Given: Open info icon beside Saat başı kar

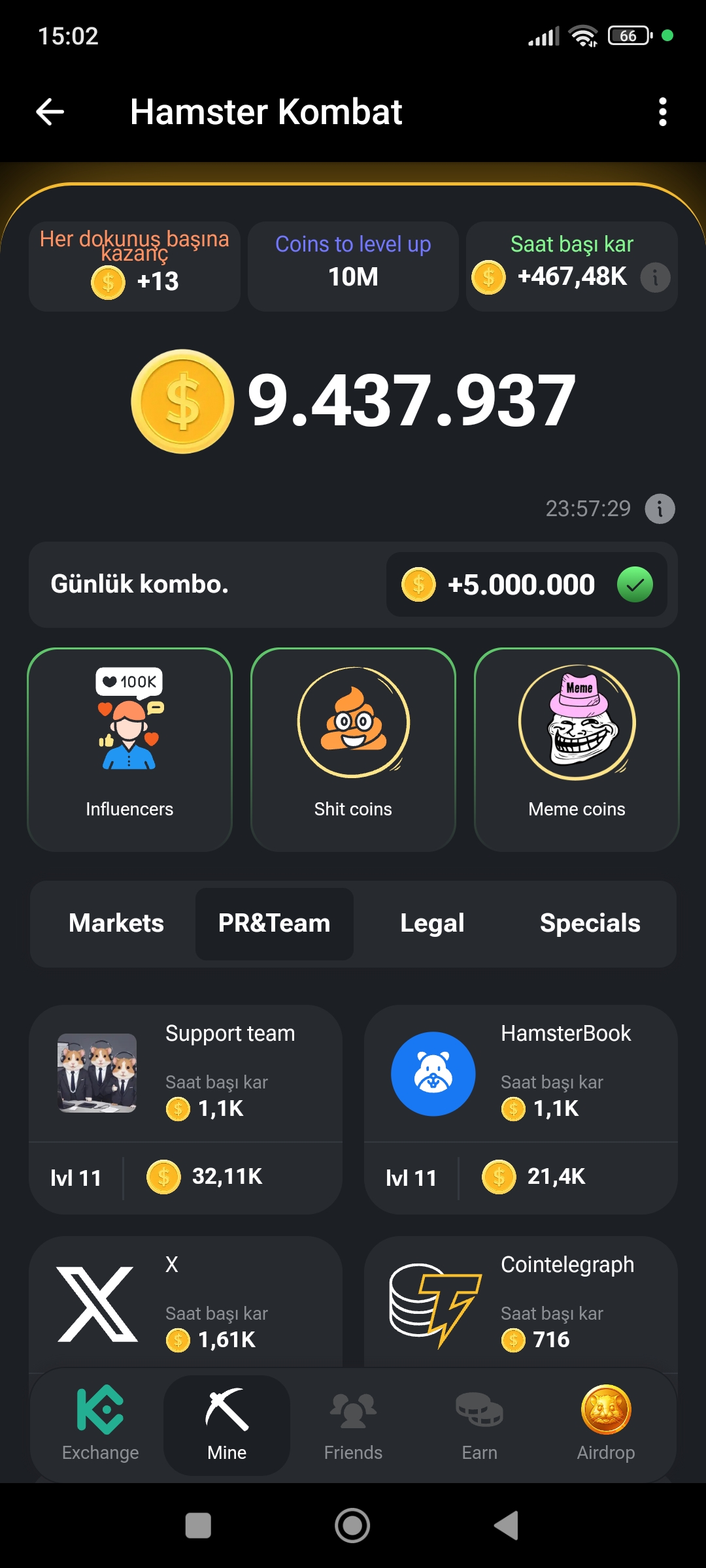Looking at the screenshot, I should (x=655, y=277).
